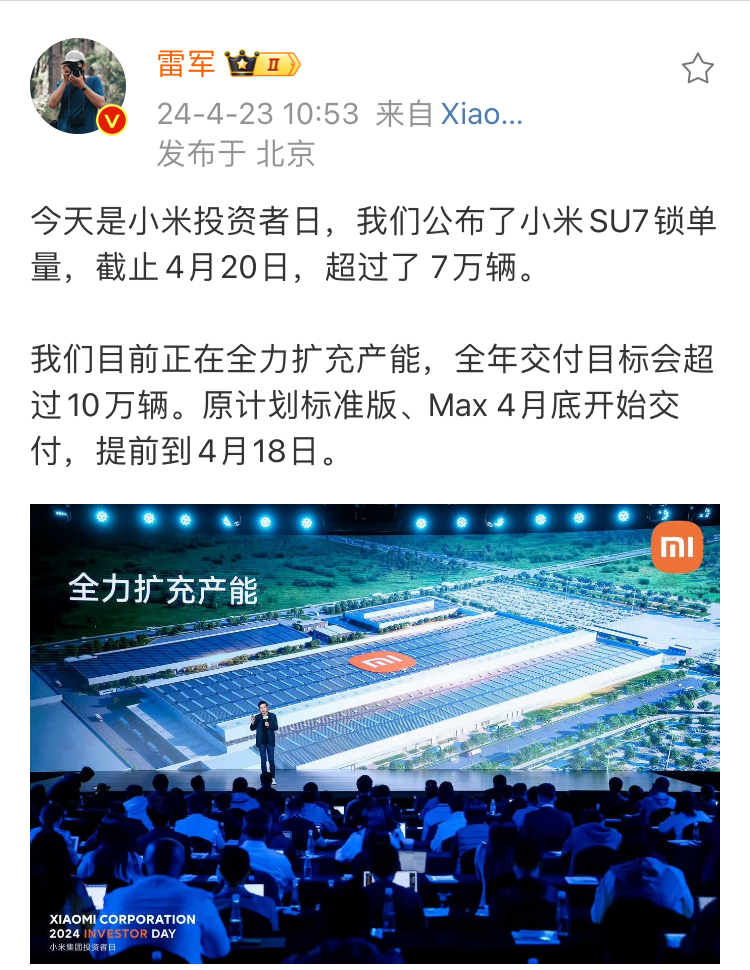The height and width of the screenshot is (970, 750).
Task: Open the Xiao... source device link
Action: (x=482, y=114)
